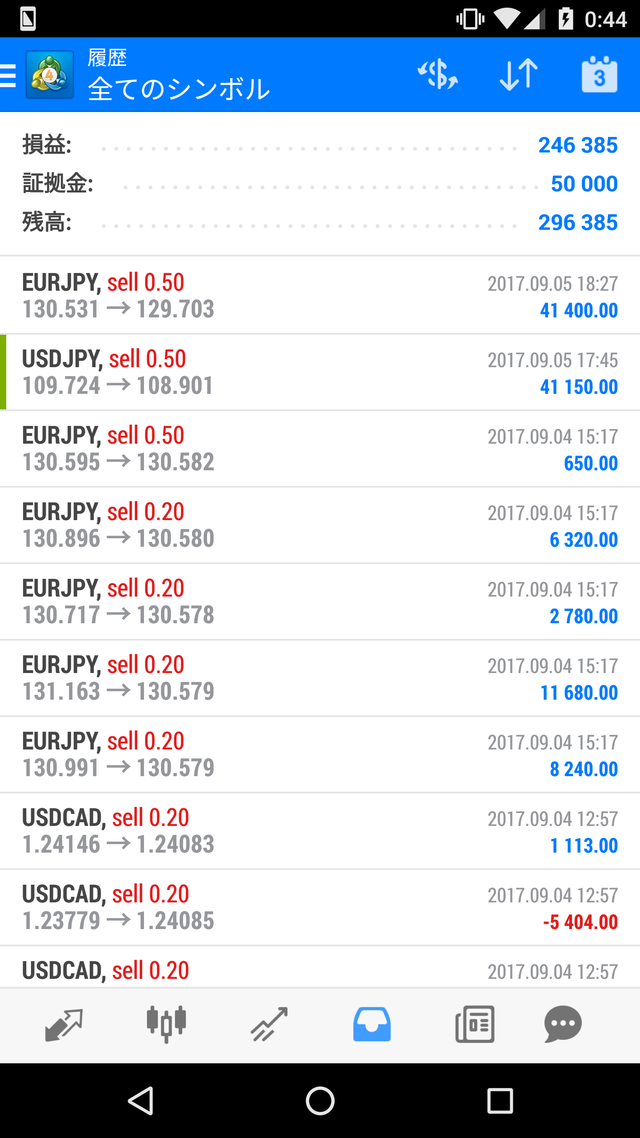
Task: Select EURJPY trade with profit 650.00
Action: click(320, 449)
